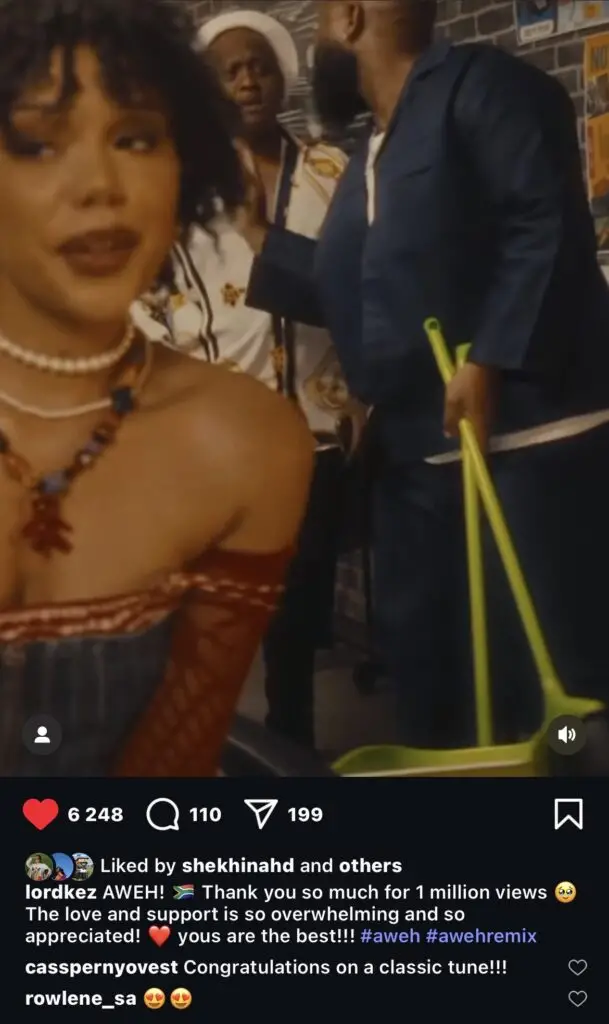This screenshot has width=609, height=1024.
Task: Like rowlene_sa's comment
Action: pyautogui.click(x=577, y=998)
